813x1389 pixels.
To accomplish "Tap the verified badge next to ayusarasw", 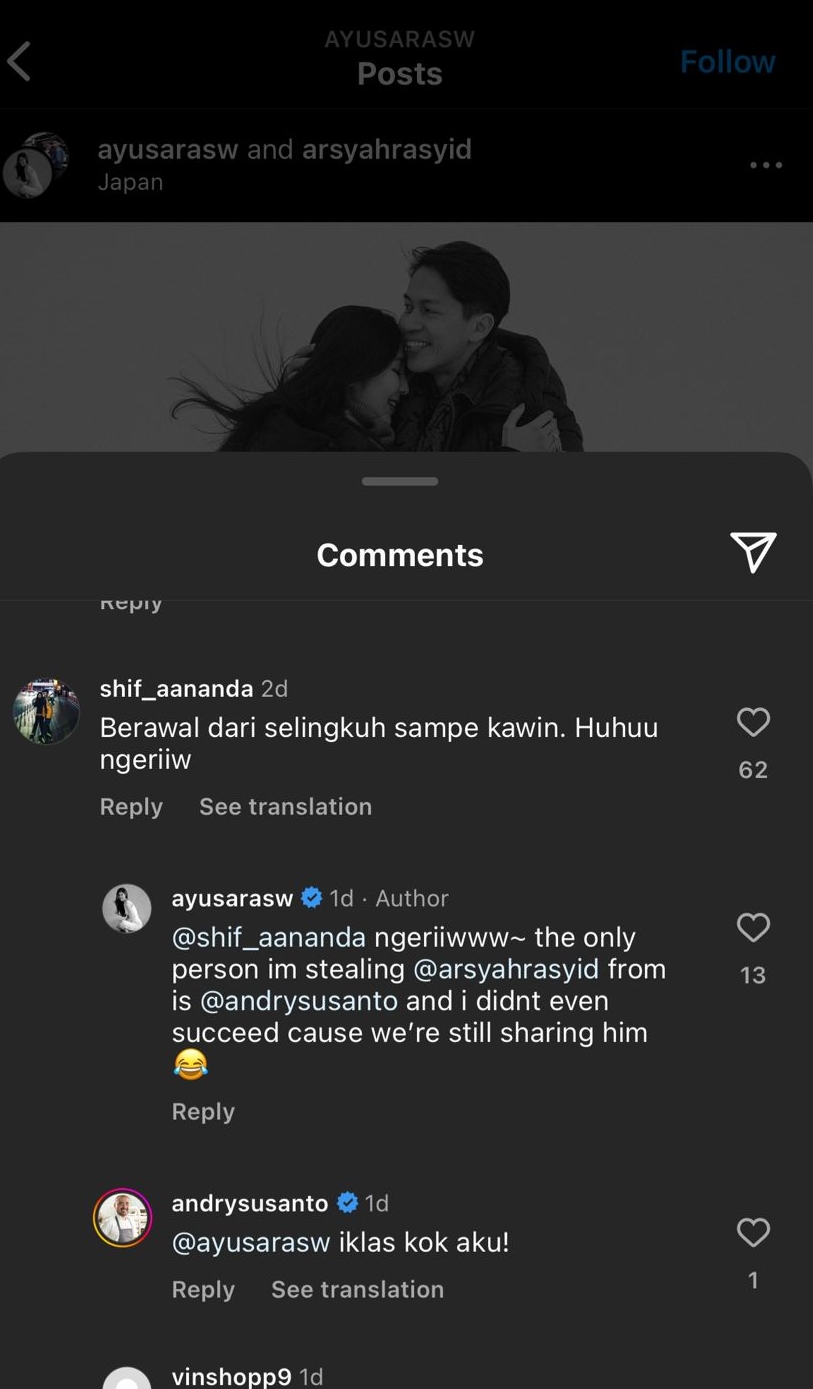I will coord(311,898).
